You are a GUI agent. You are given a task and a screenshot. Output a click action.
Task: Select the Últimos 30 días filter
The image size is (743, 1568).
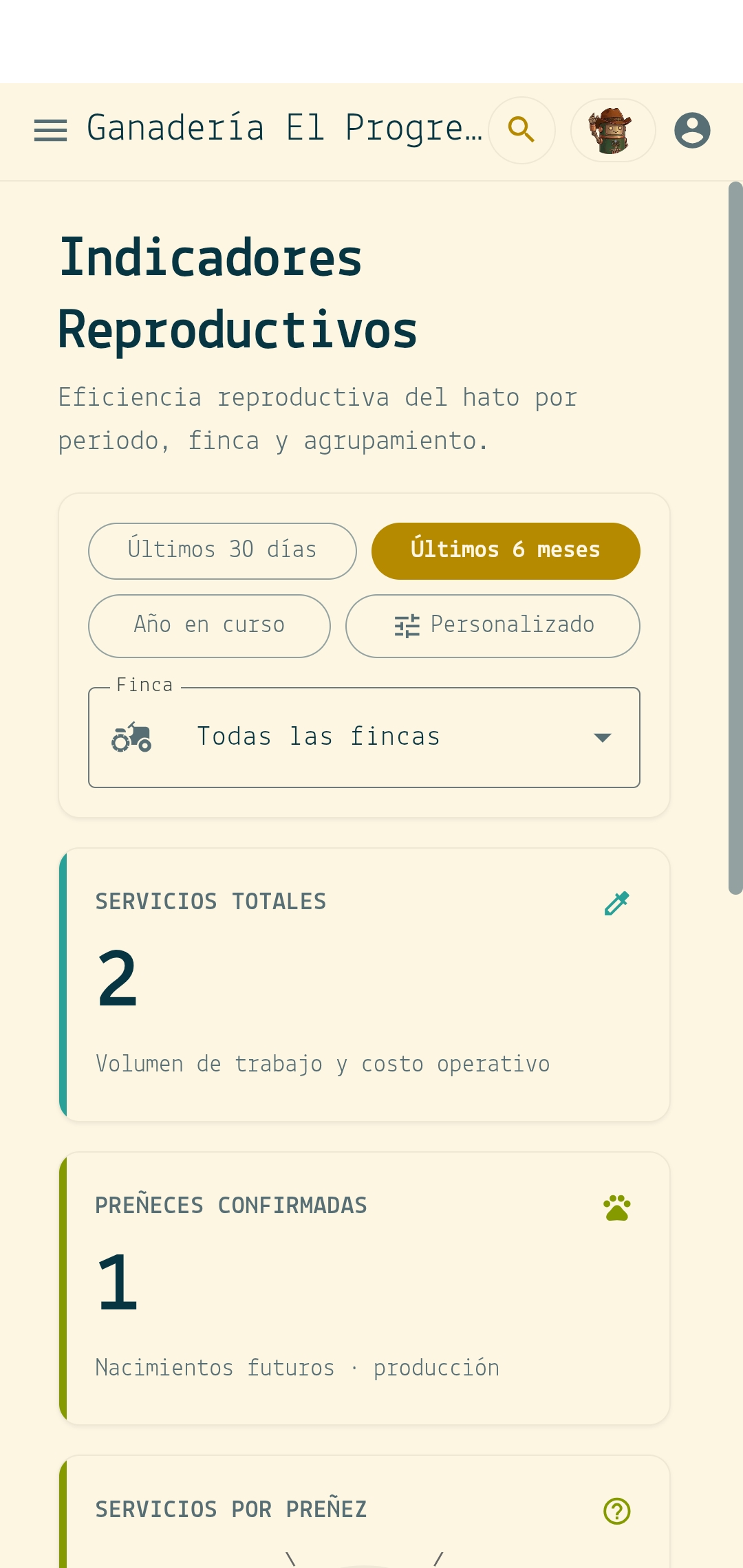pyautogui.click(x=222, y=551)
